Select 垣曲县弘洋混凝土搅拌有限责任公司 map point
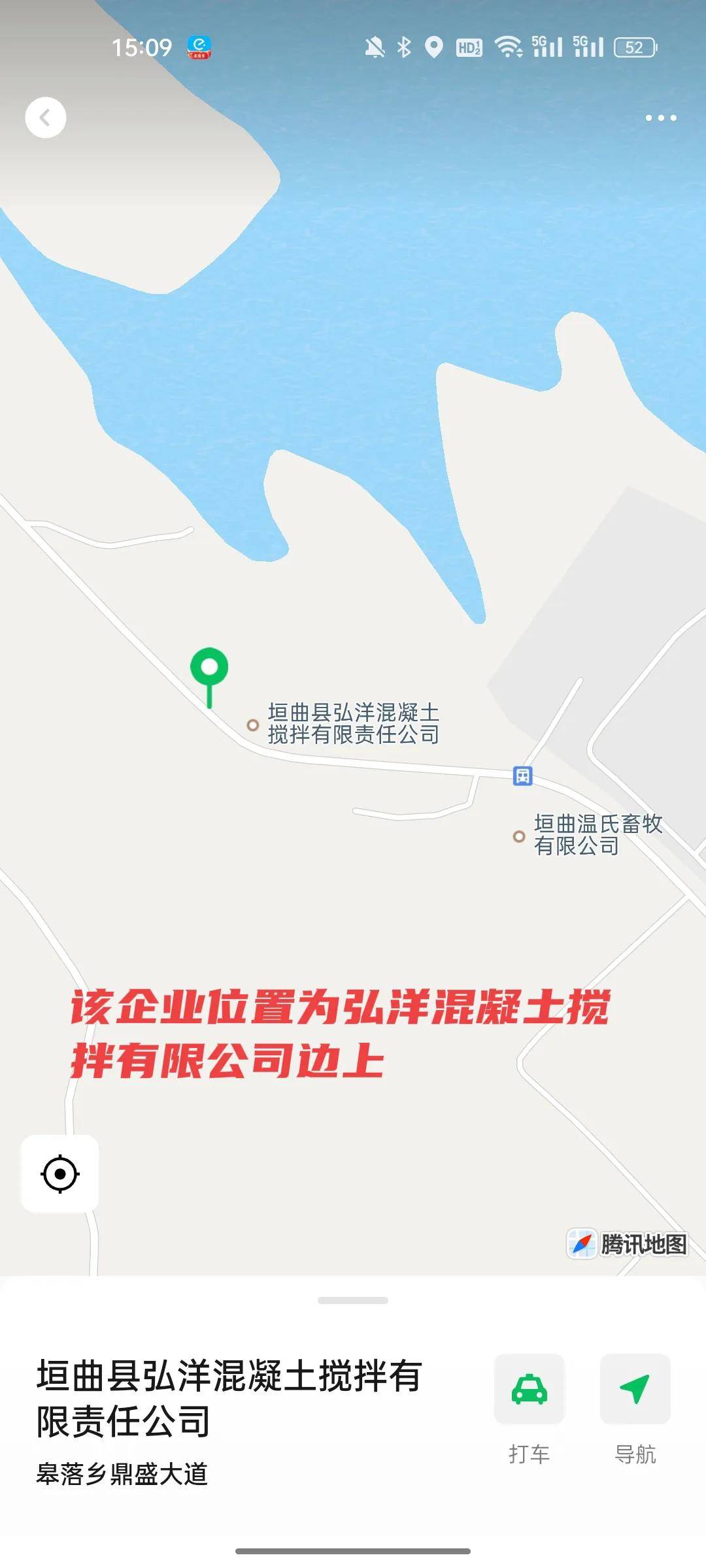706x1568 pixels. coord(253,725)
